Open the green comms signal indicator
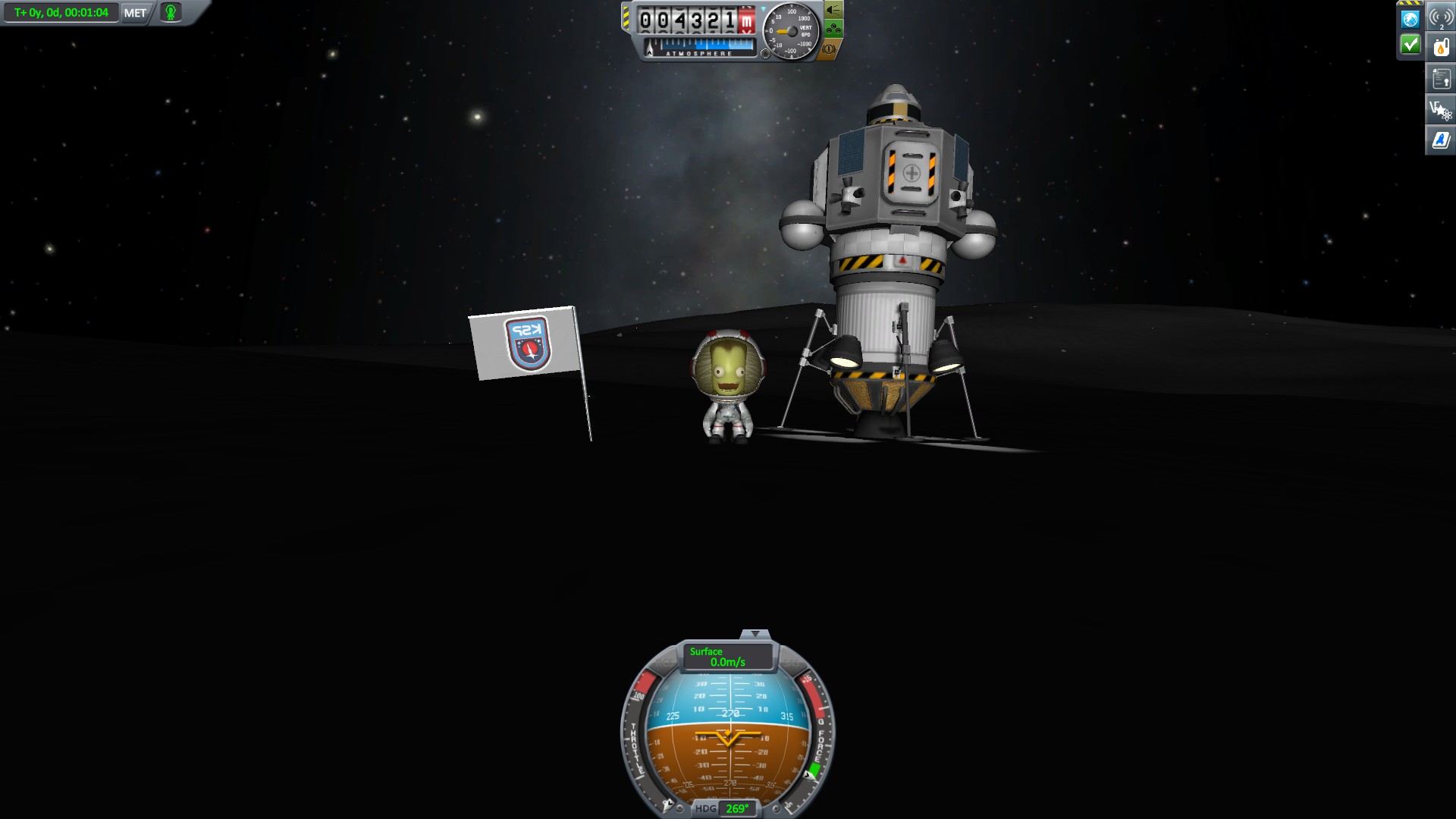1456x819 pixels. coord(171,13)
